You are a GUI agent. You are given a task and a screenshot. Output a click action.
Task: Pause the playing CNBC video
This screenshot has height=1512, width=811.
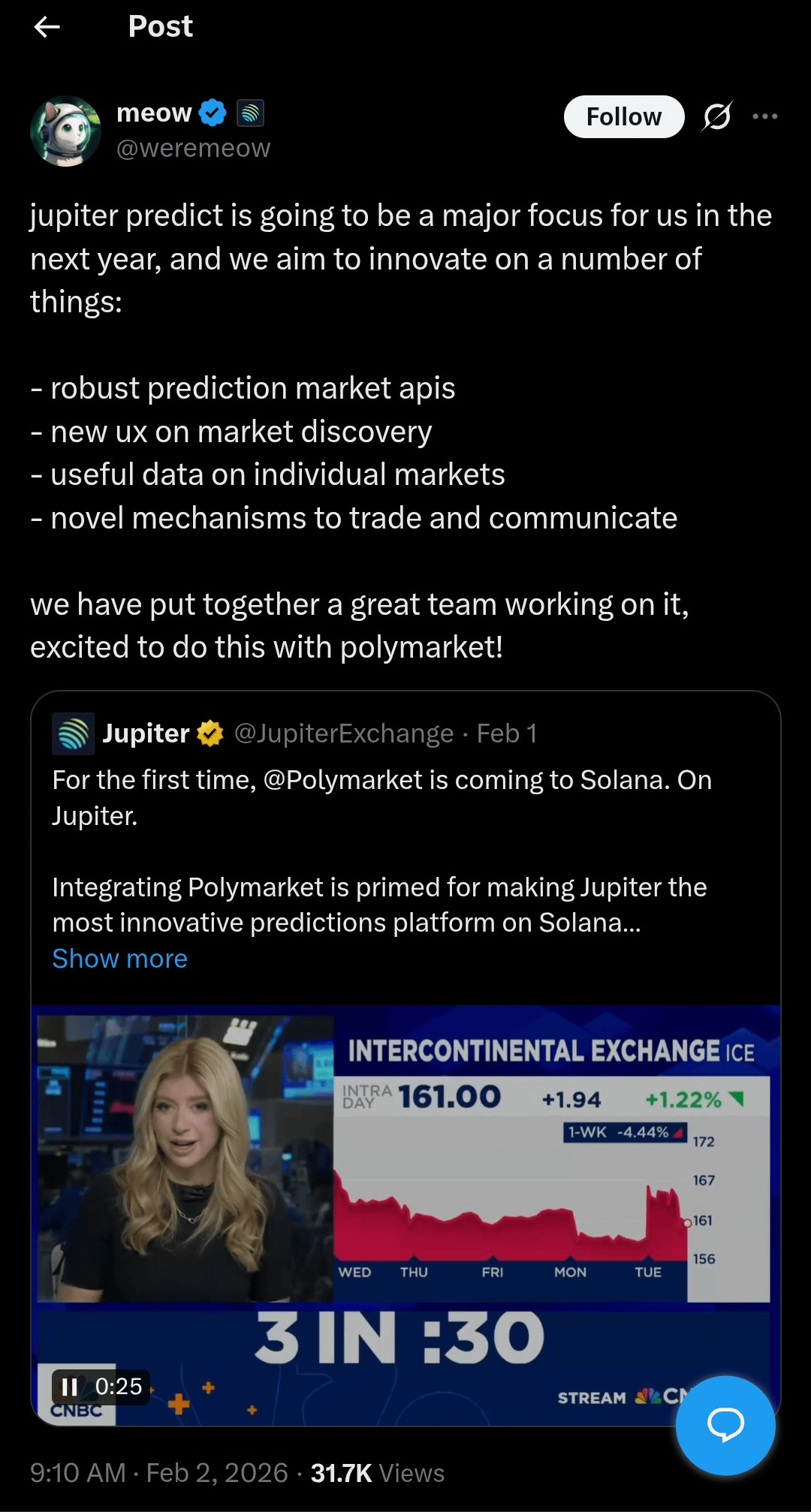coord(70,1387)
